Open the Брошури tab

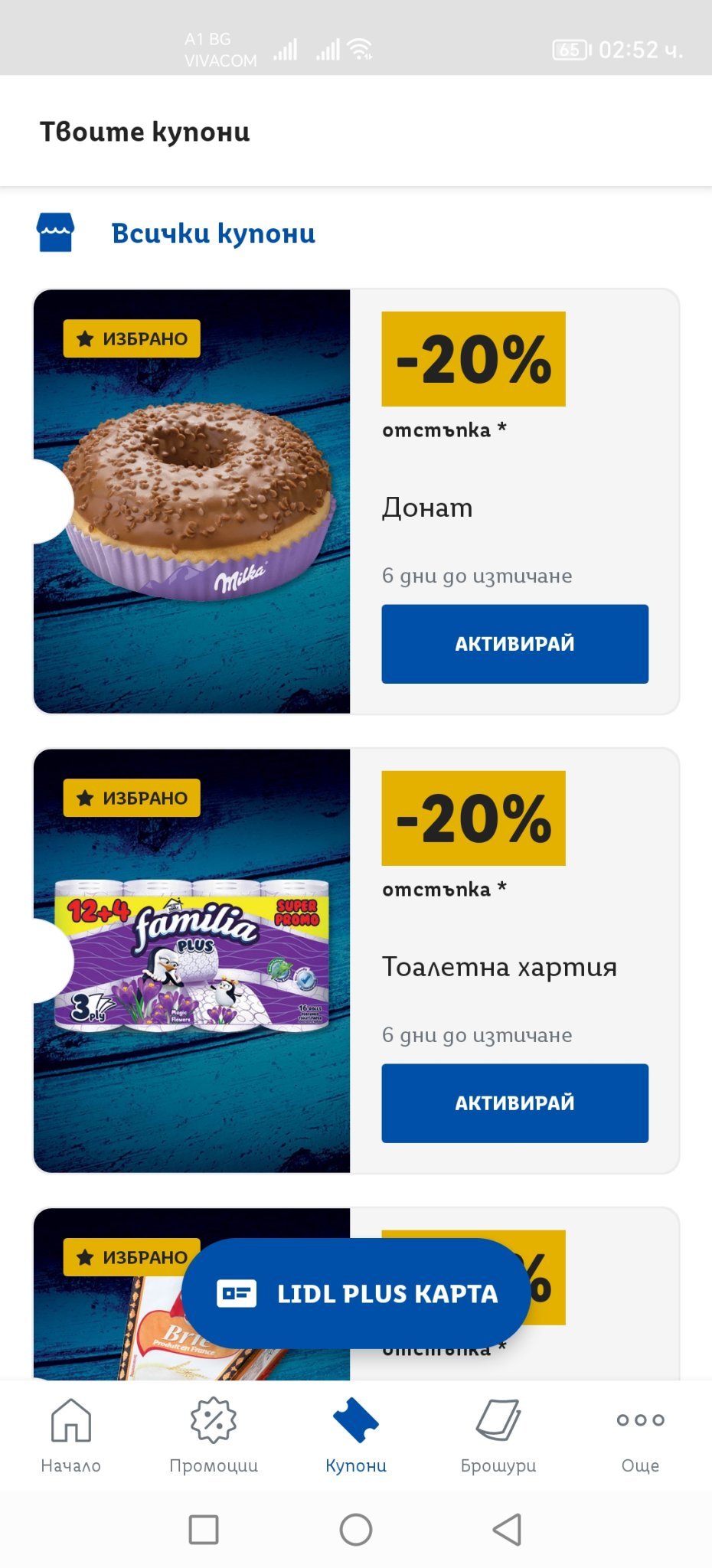point(498,1436)
